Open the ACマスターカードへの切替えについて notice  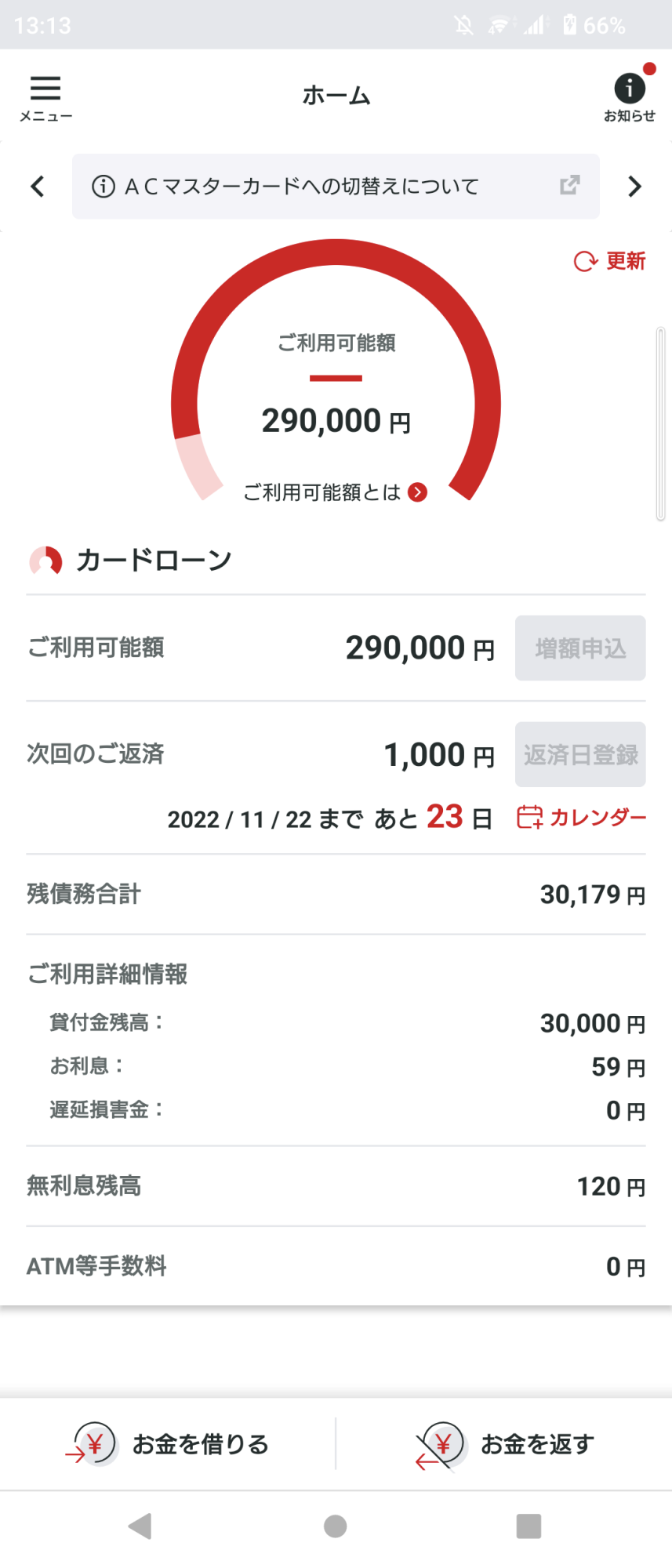click(x=336, y=187)
